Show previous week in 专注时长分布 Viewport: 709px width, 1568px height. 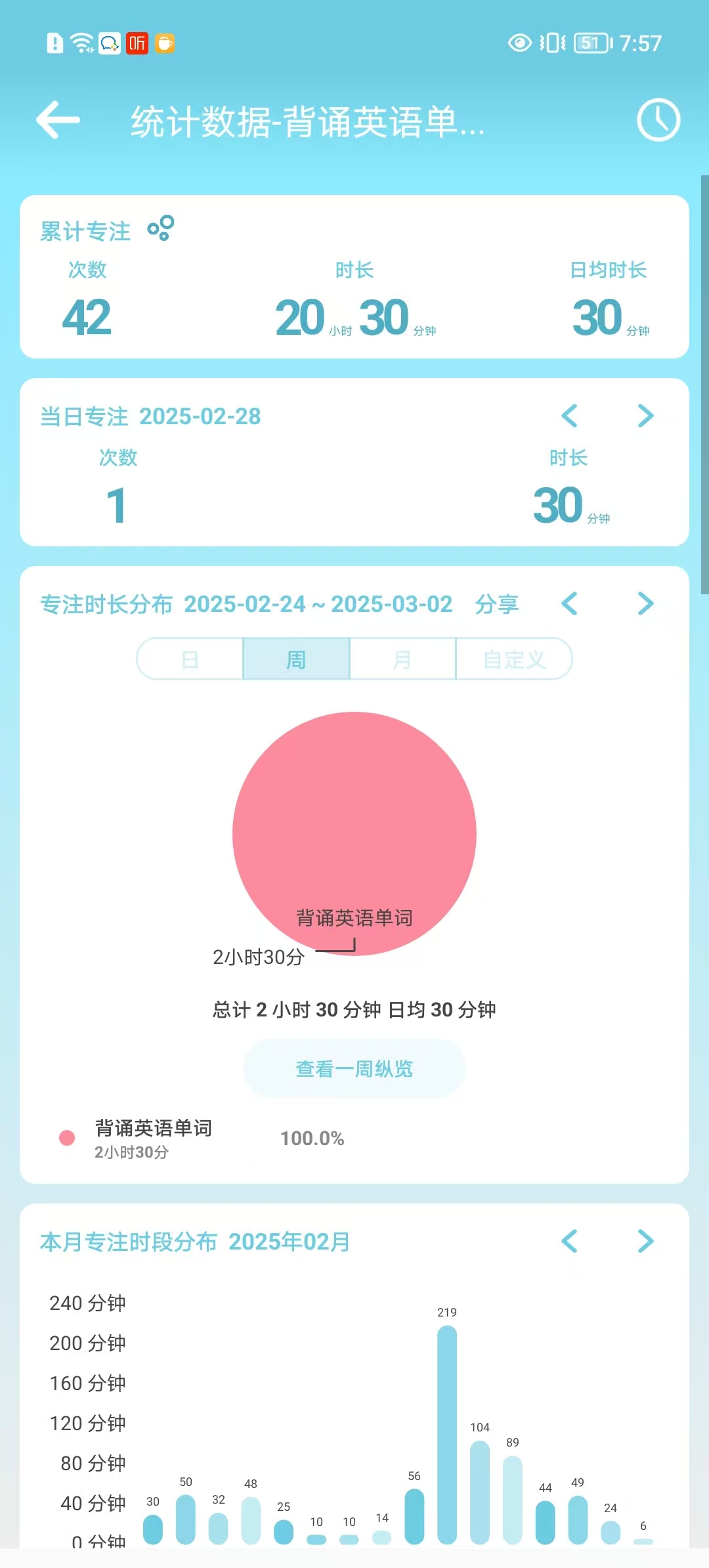pos(569,603)
